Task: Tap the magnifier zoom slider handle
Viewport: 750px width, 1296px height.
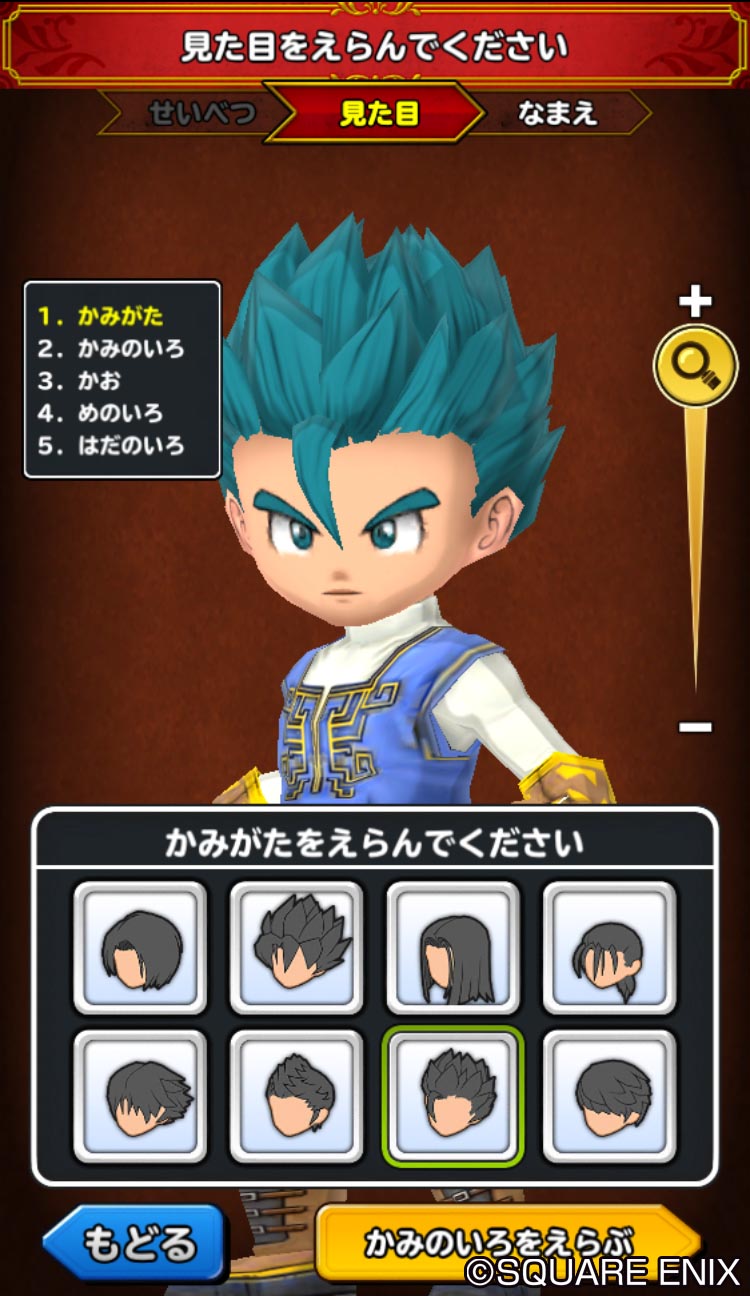Action: (x=695, y=365)
